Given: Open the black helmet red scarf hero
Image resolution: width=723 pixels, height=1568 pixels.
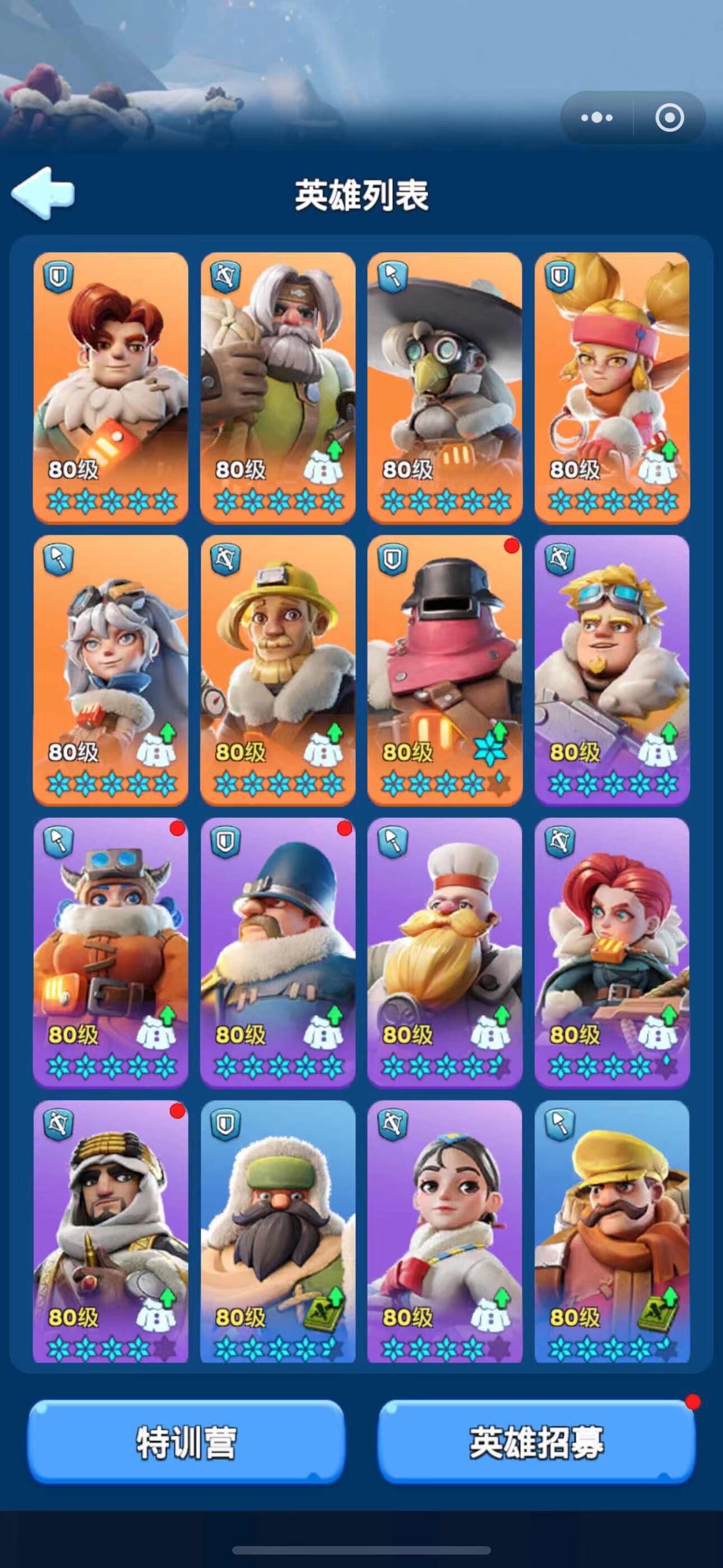Looking at the screenshot, I should pyautogui.click(x=445, y=670).
